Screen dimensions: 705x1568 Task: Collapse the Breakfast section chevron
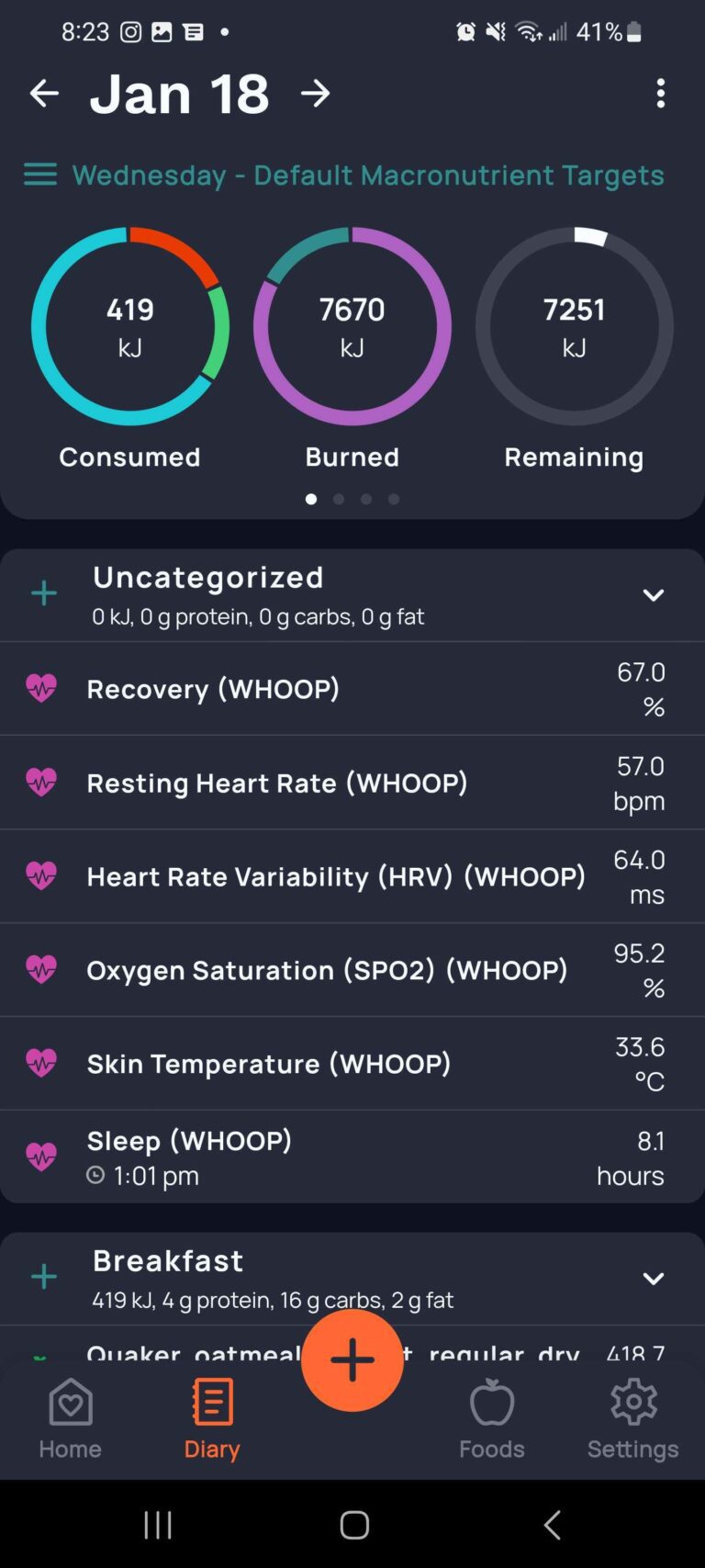click(654, 1278)
